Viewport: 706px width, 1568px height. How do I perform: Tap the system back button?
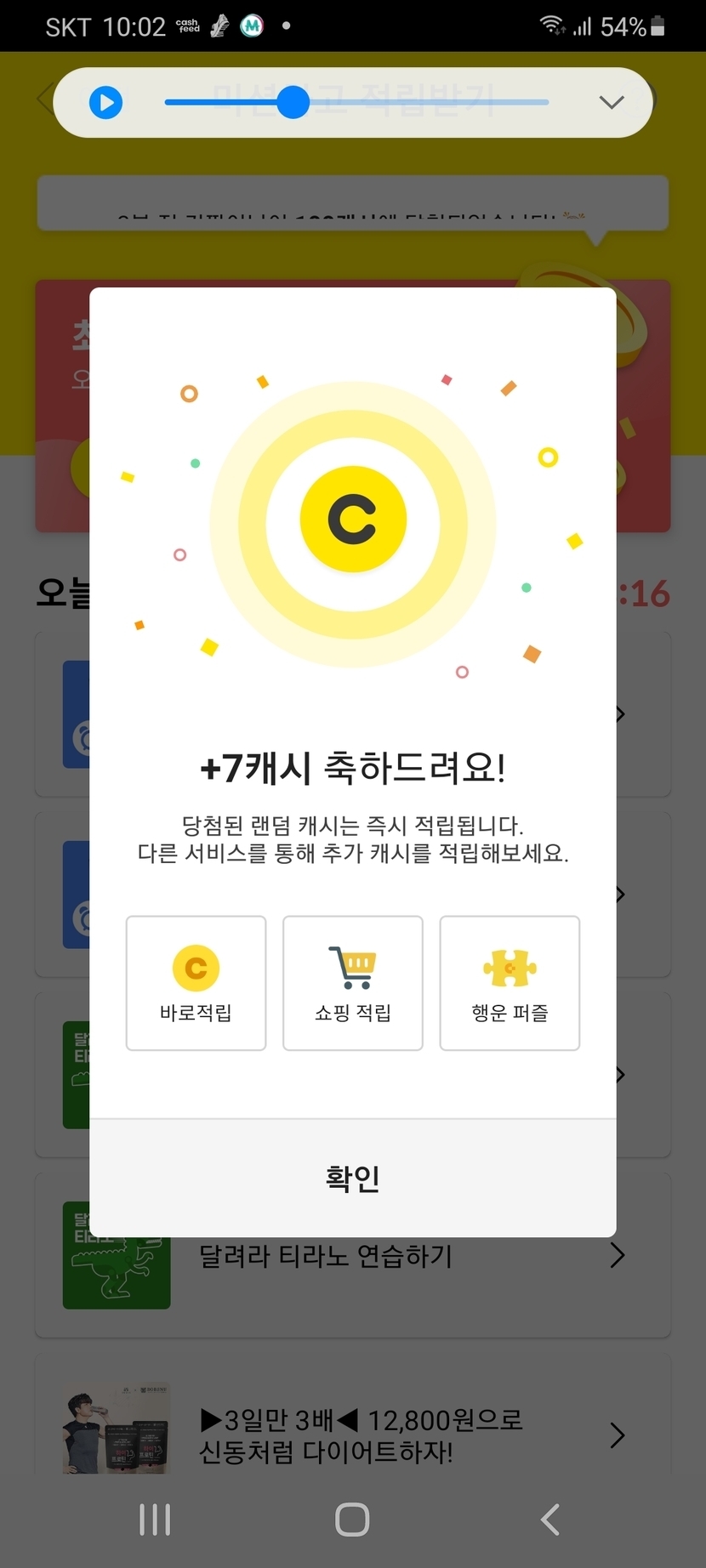click(550, 1520)
